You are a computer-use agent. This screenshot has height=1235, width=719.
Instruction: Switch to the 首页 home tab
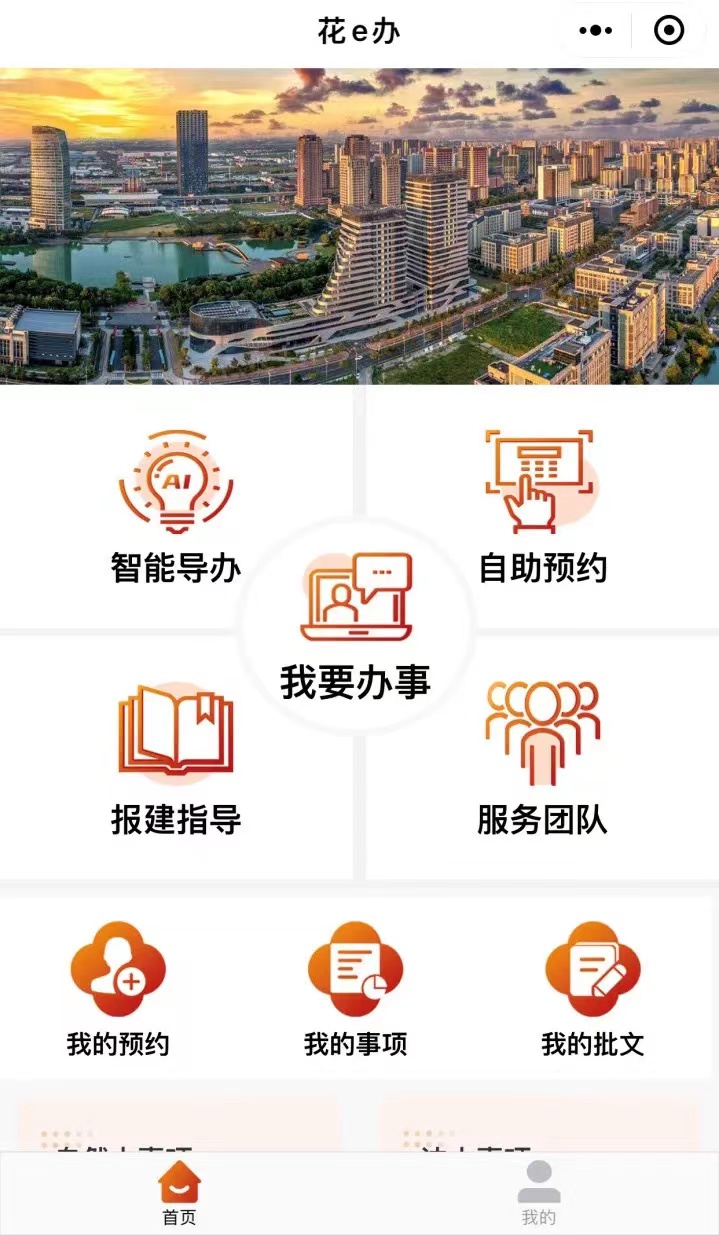coord(179,1193)
